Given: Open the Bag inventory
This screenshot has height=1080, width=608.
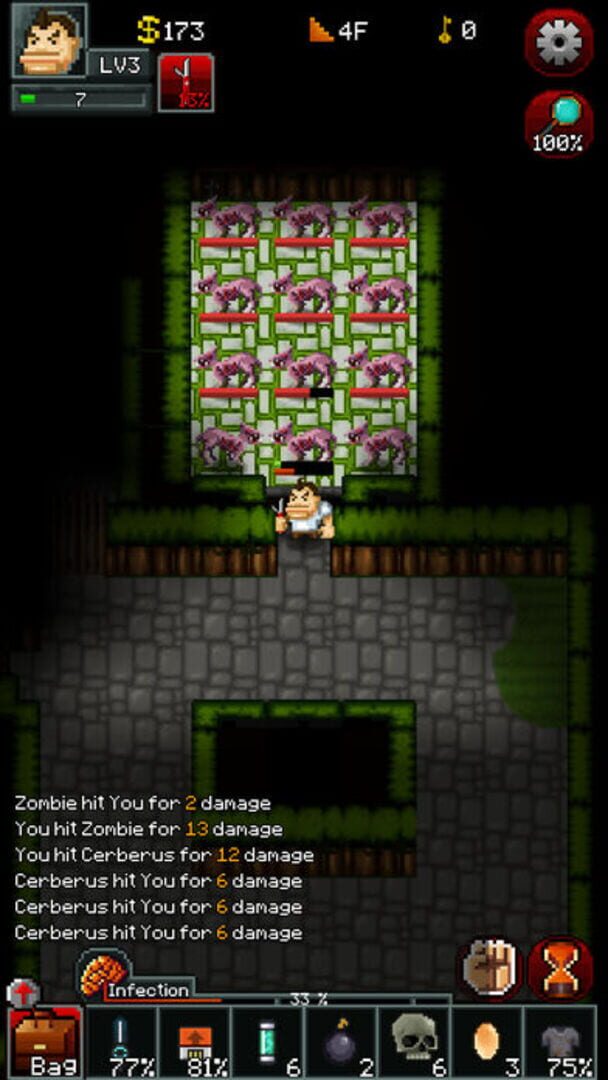Looking at the screenshot, I should tap(46, 1043).
